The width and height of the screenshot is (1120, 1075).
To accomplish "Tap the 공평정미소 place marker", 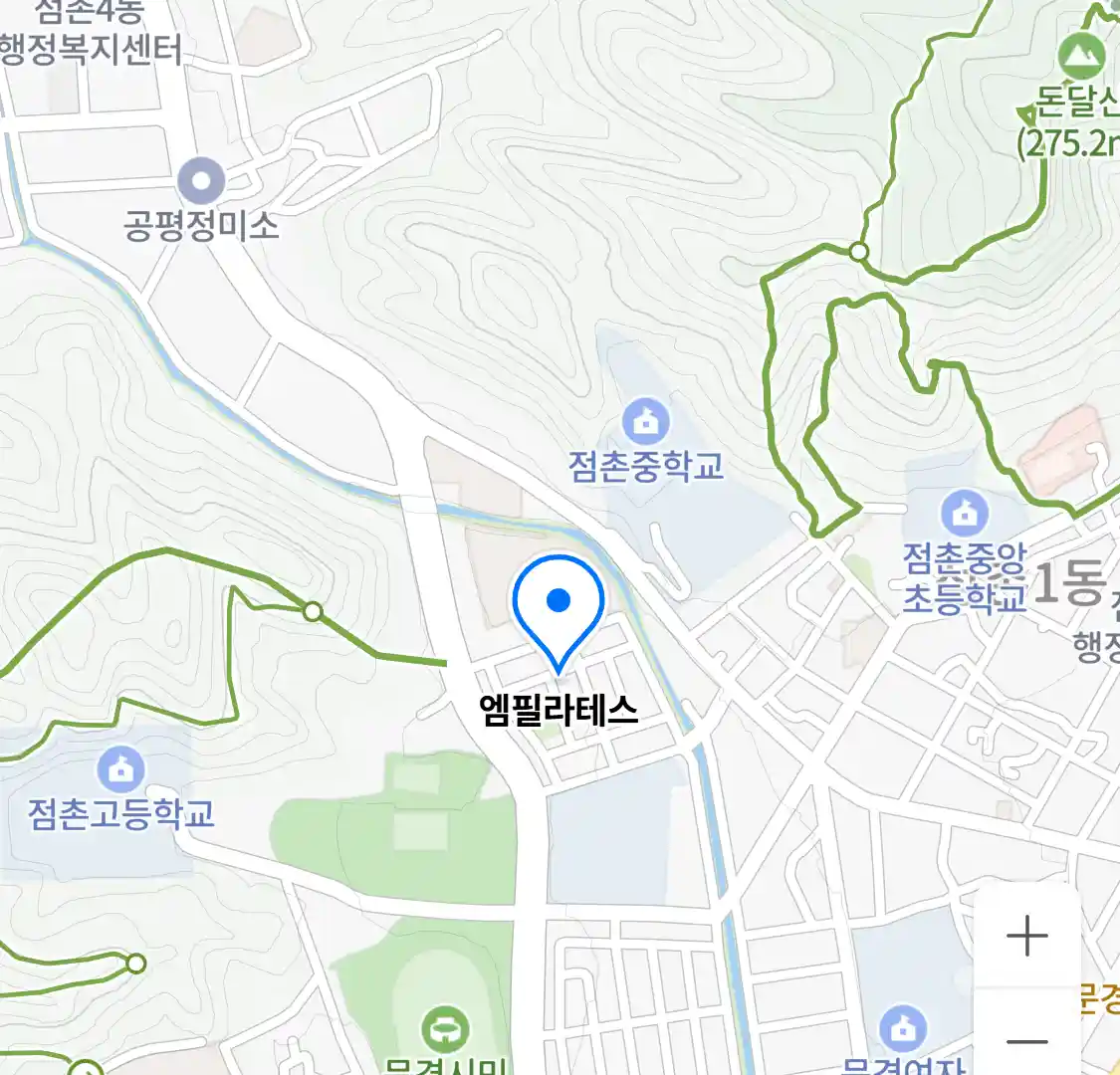I will pos(202,181).
